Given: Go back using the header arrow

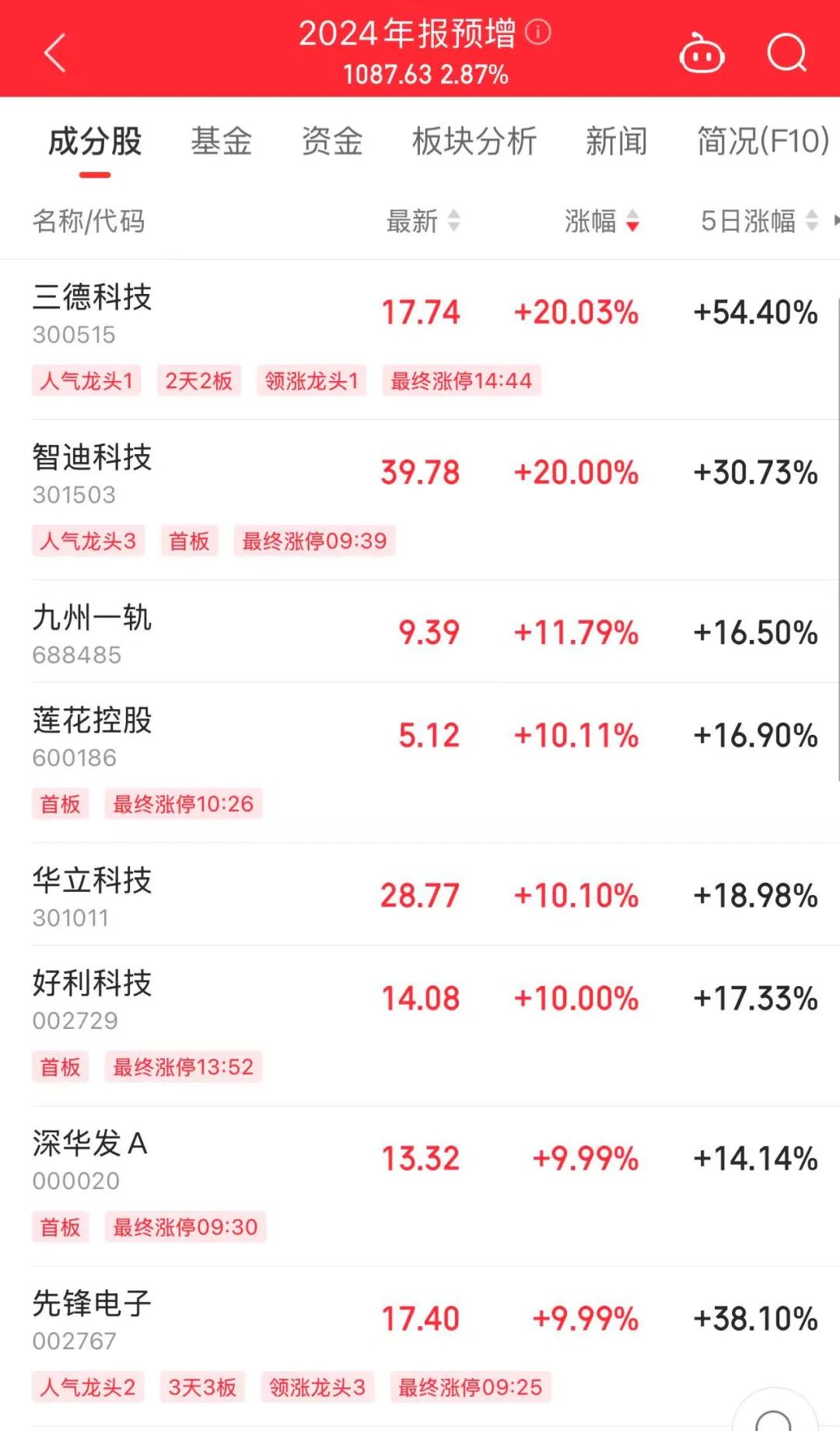Looking at the screenshot, I should [54, 53].
